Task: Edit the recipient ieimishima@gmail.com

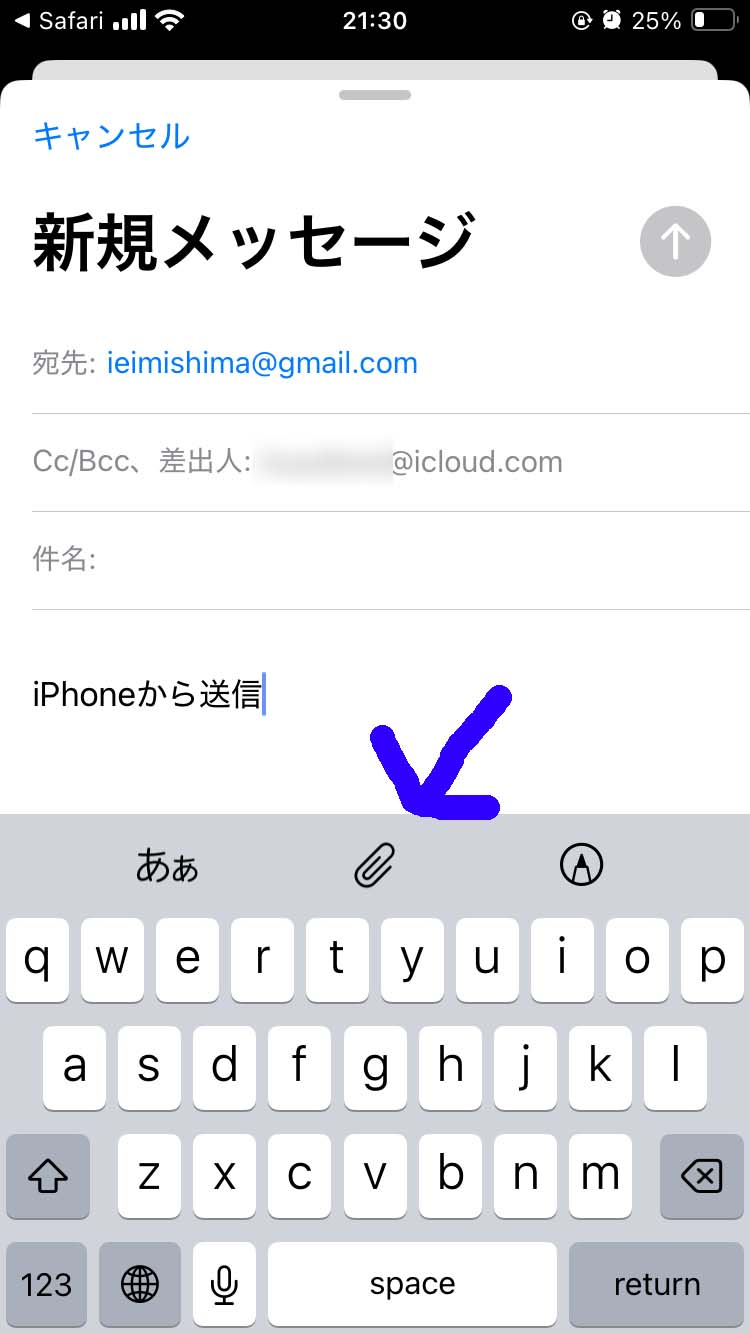Action: [x=262, y=363]
